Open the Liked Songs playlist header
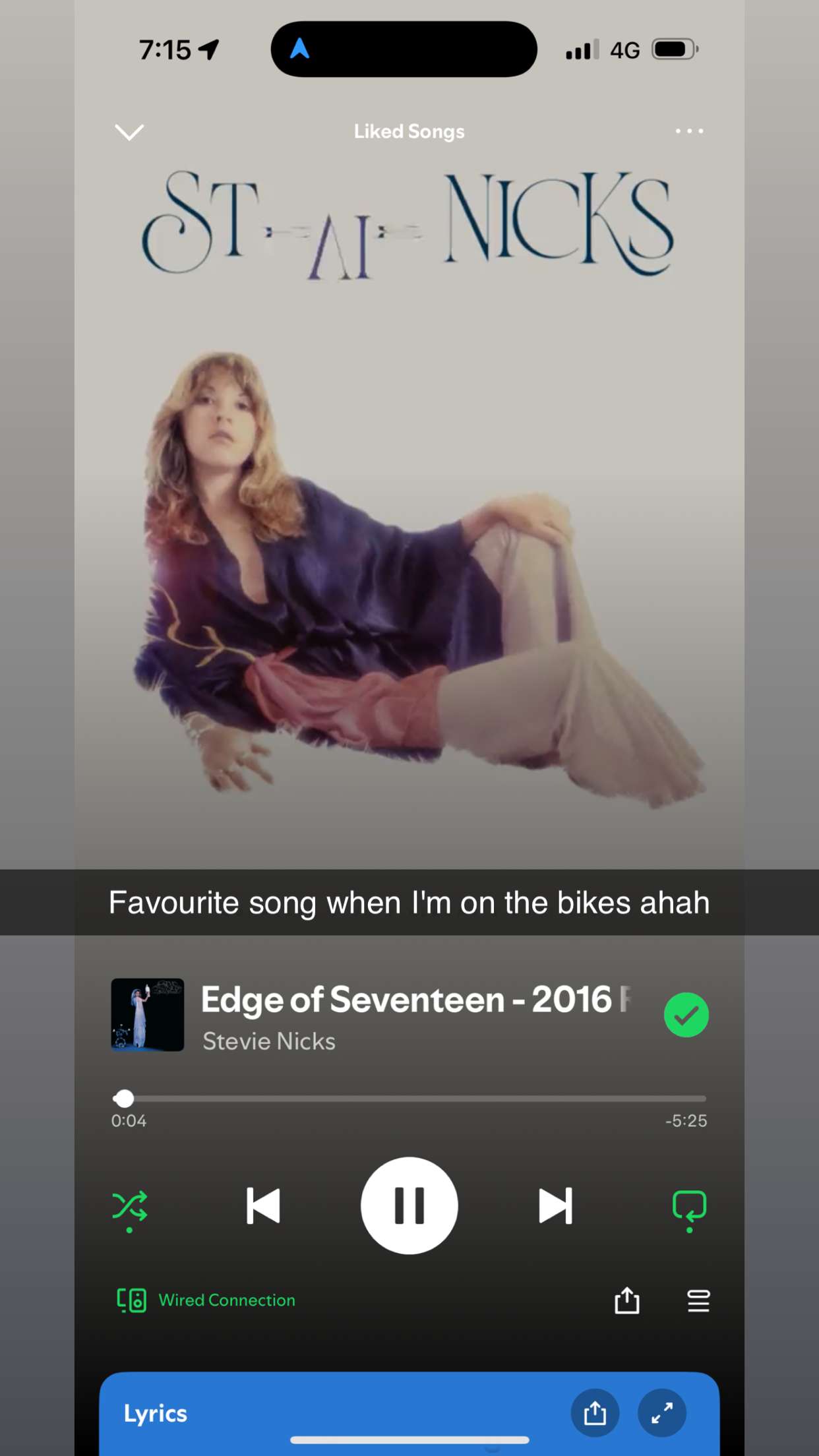The image size is (819, 1456). (408, 131)
